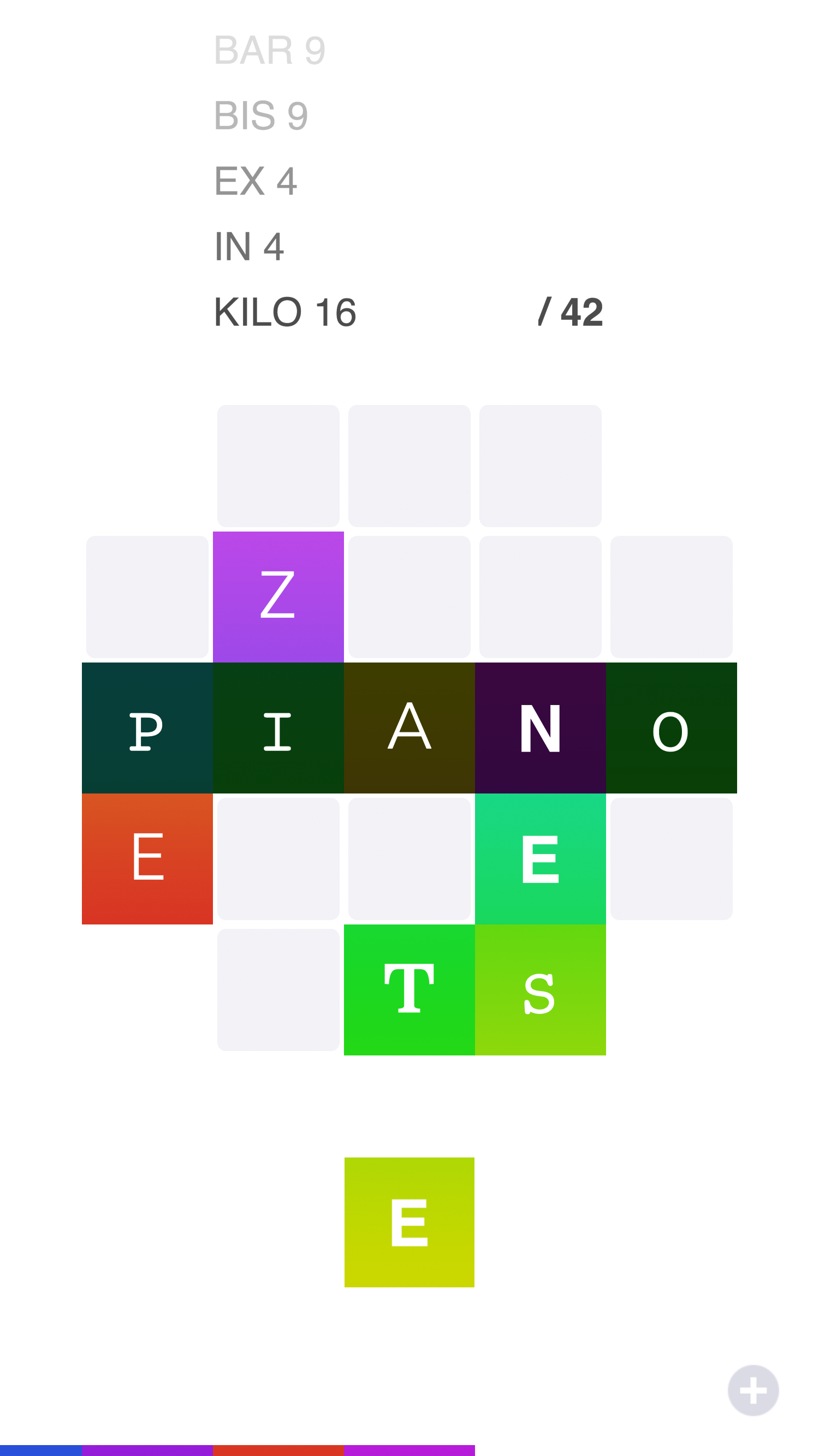Viewport: 819px width, 1456px height.
Task: Select the yellow-green E tile
Action: (x=409, y=1222)
